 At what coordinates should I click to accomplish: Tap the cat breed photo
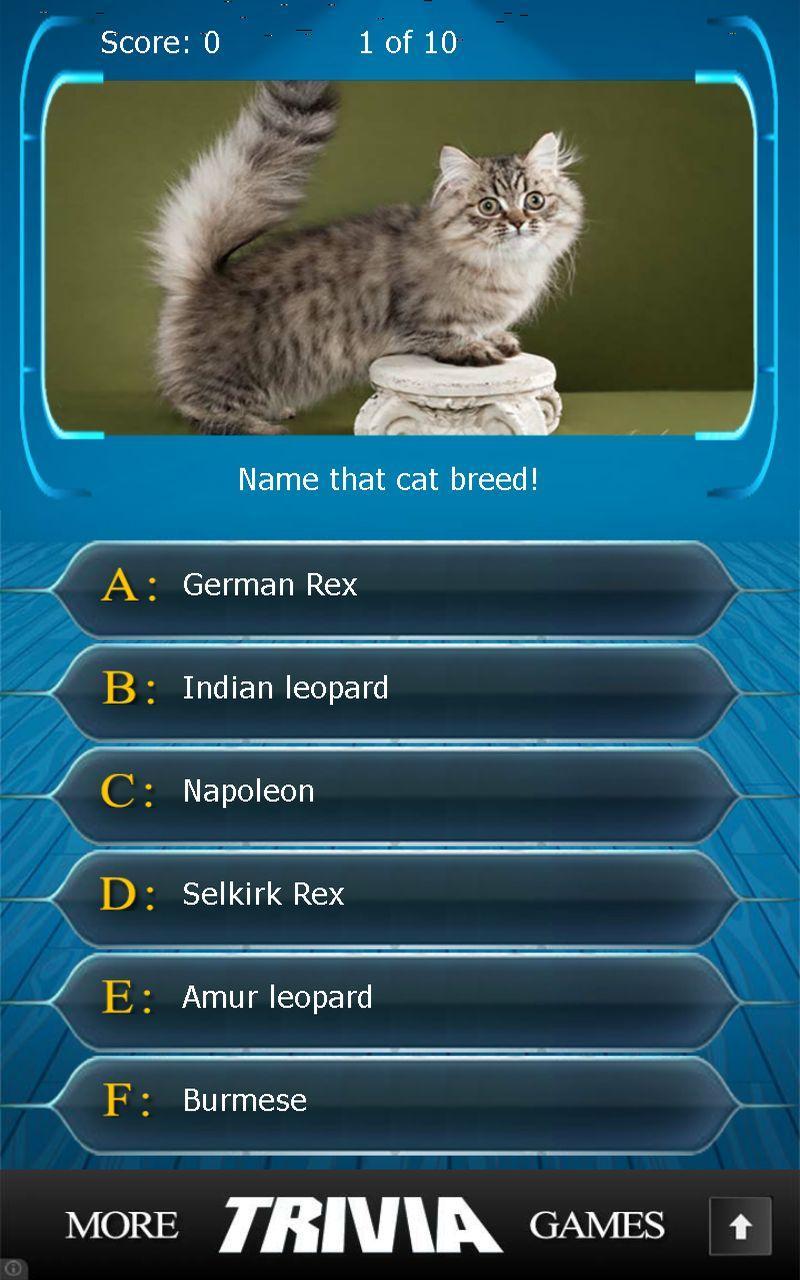pyautogui.click(x=400, y=260)
